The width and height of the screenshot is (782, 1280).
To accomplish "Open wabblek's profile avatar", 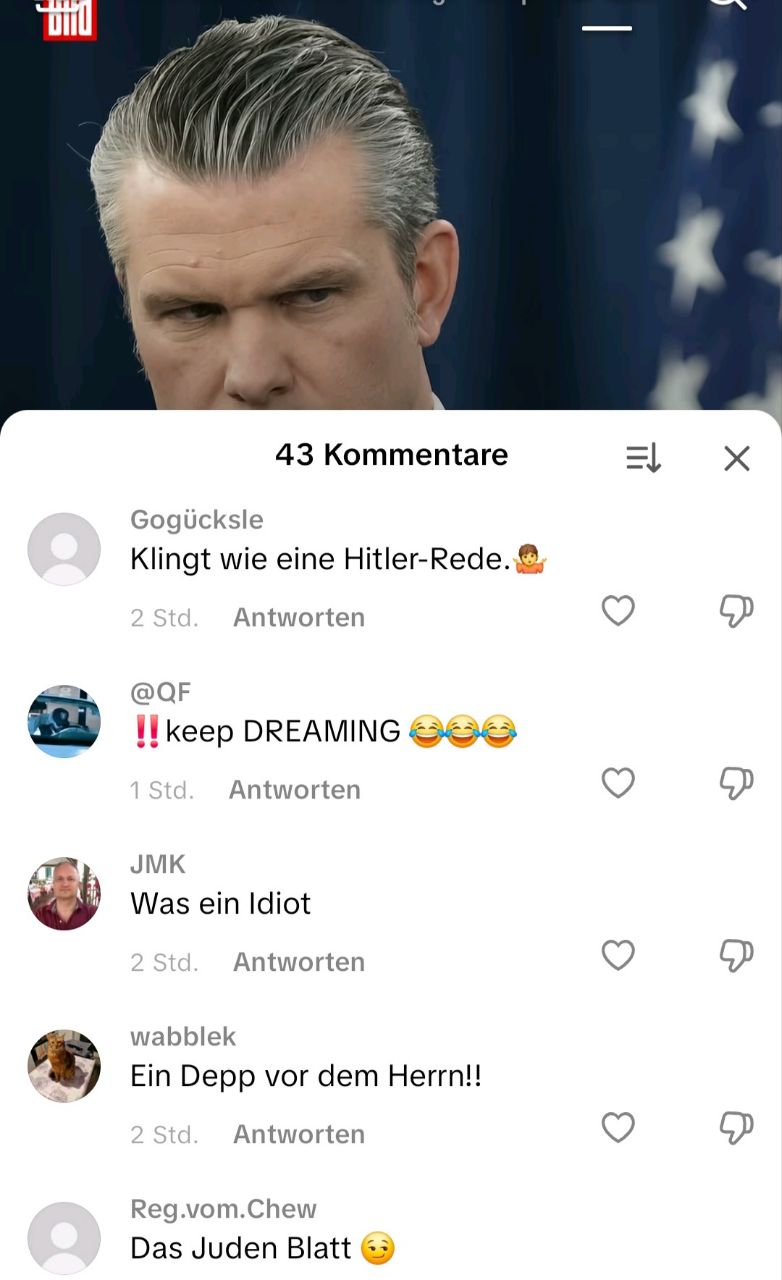I will click(64, 1066).
